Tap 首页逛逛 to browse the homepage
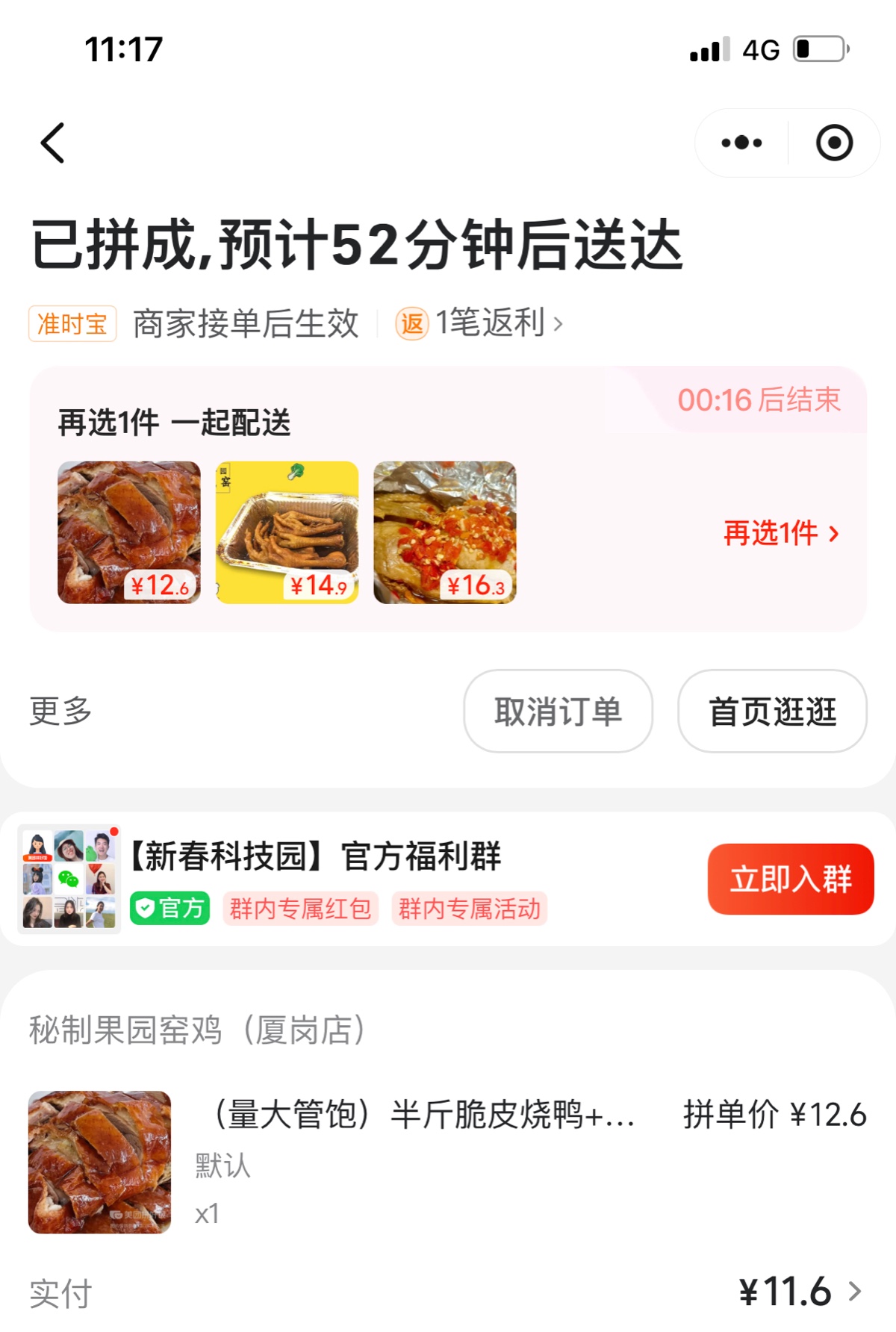 coord(772,711)
